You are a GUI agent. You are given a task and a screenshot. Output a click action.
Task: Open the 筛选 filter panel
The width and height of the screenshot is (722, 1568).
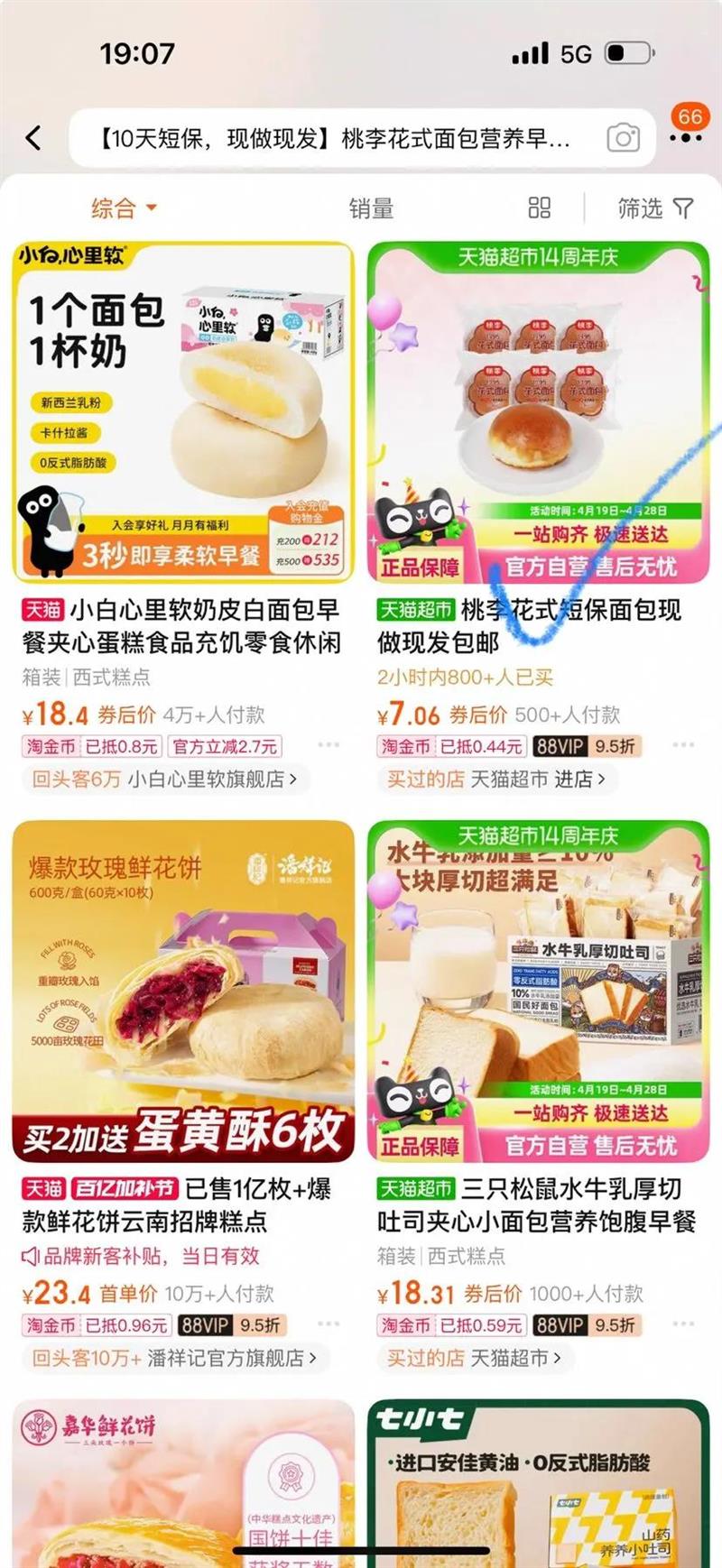point(654,208)
